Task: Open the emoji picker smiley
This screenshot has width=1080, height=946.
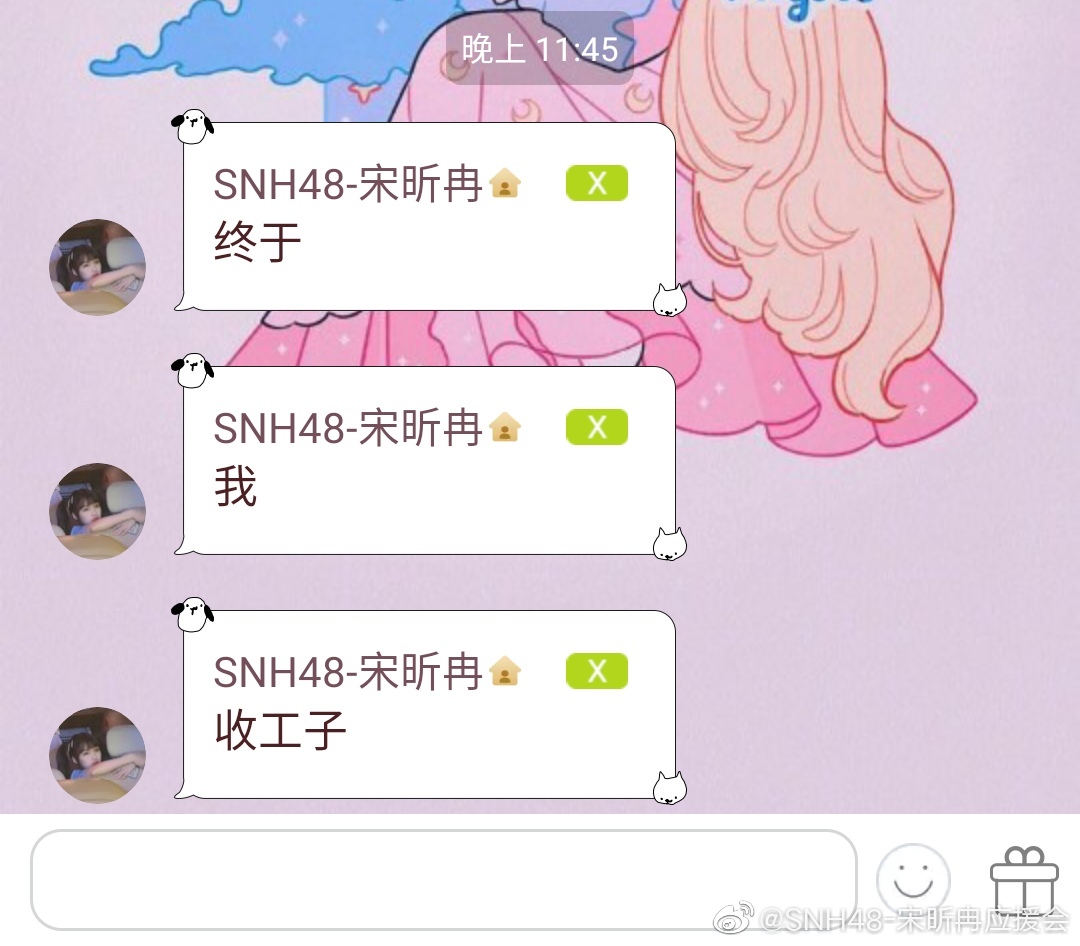Action: (x=912, y=880)
